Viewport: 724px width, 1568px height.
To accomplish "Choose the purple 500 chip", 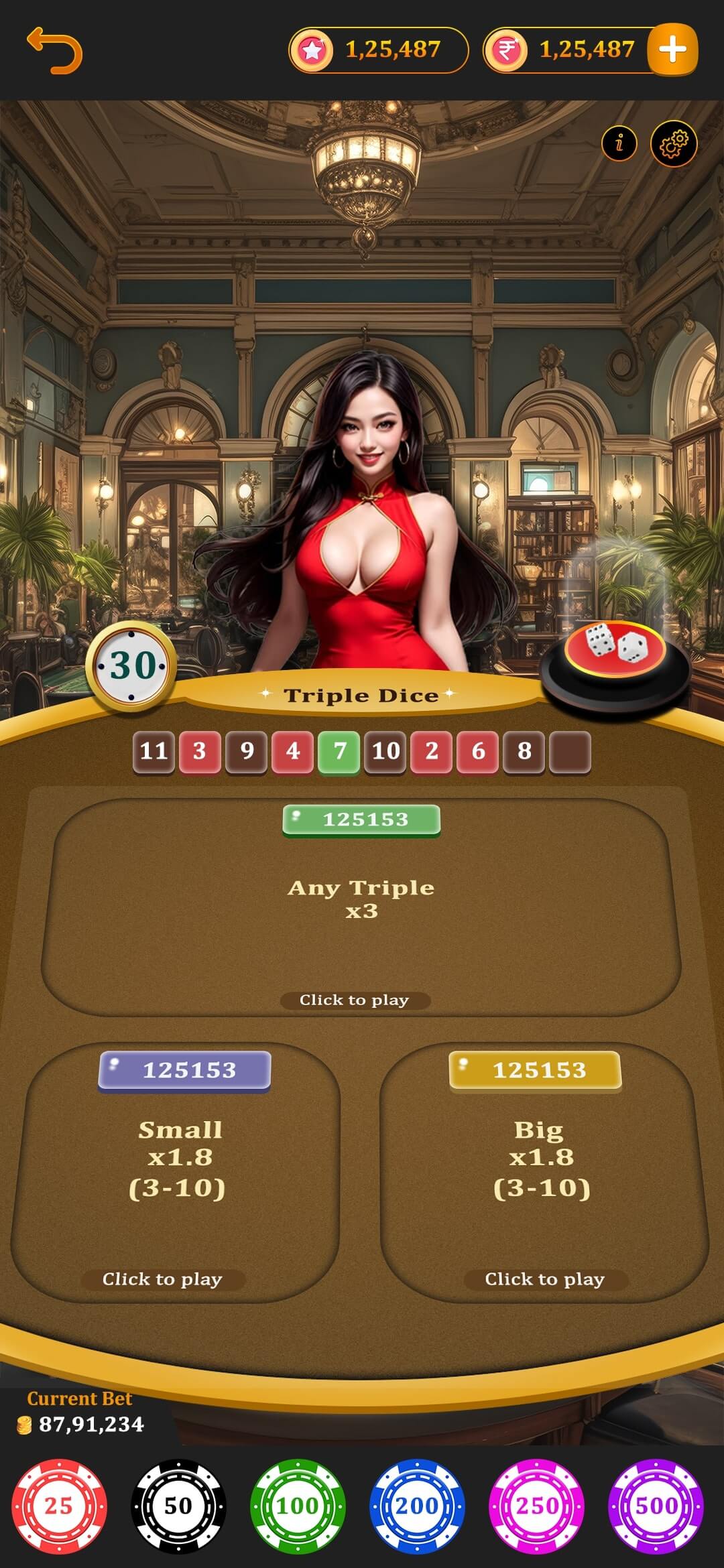I will tap(656, 1506).
